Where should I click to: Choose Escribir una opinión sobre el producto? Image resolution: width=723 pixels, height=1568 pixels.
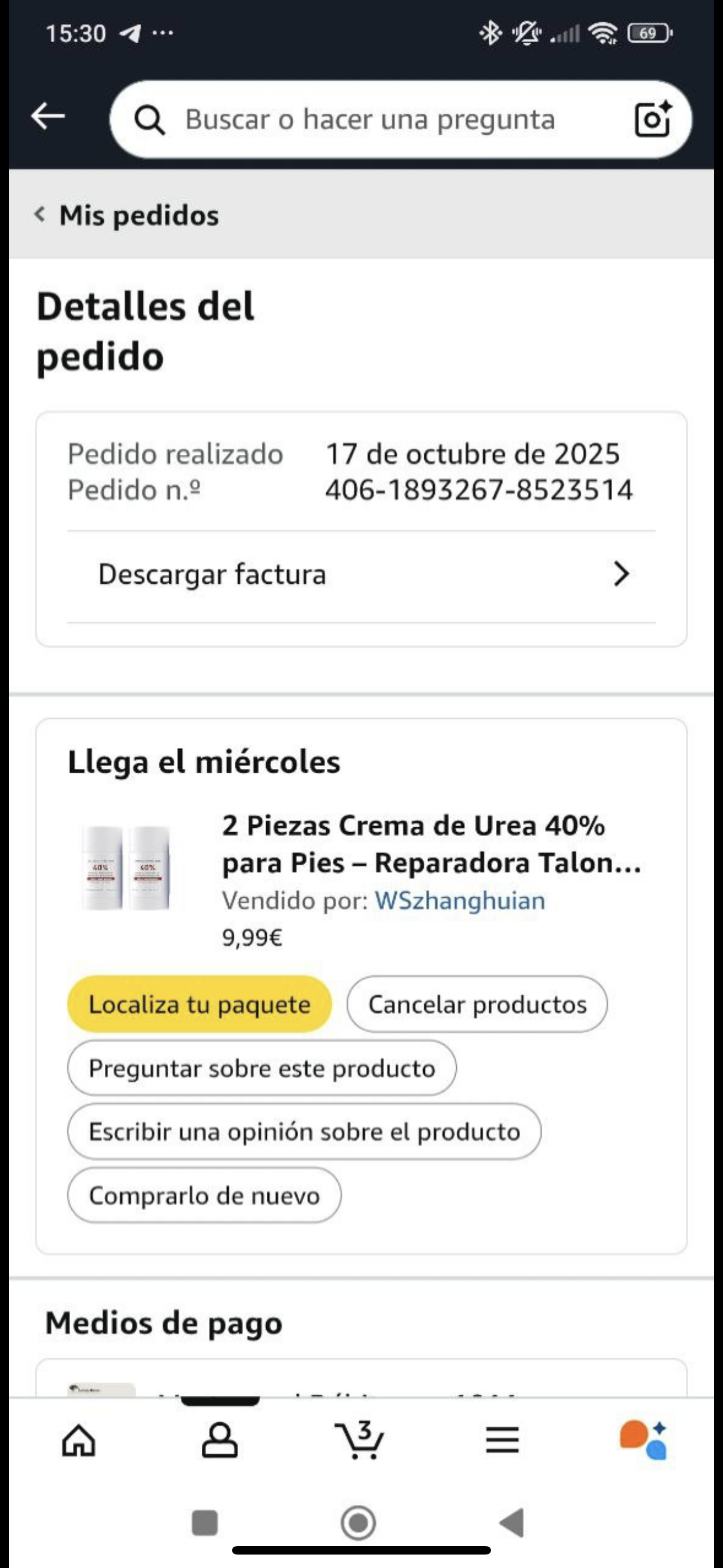pos(304,1132)
